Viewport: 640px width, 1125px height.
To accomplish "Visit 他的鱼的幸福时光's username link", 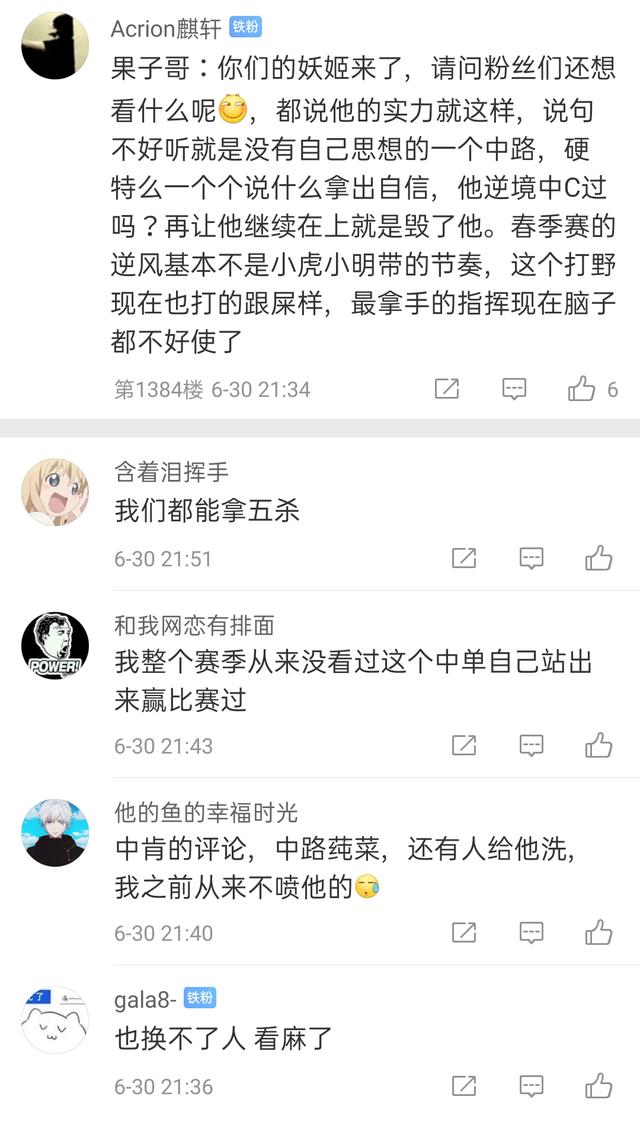I will pos(206,812).
